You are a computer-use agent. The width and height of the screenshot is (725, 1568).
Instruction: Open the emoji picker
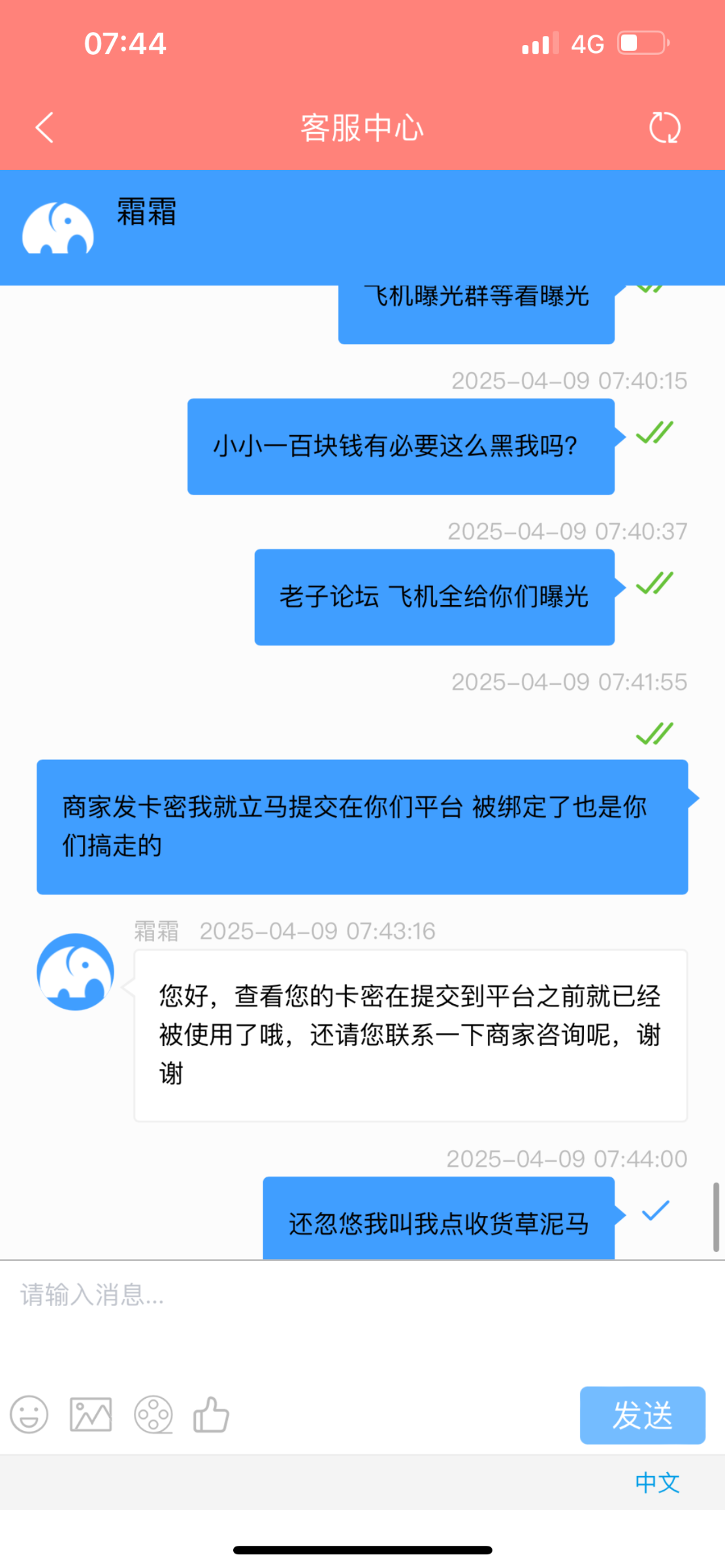pyautogui.click(x=29, y=1415)
